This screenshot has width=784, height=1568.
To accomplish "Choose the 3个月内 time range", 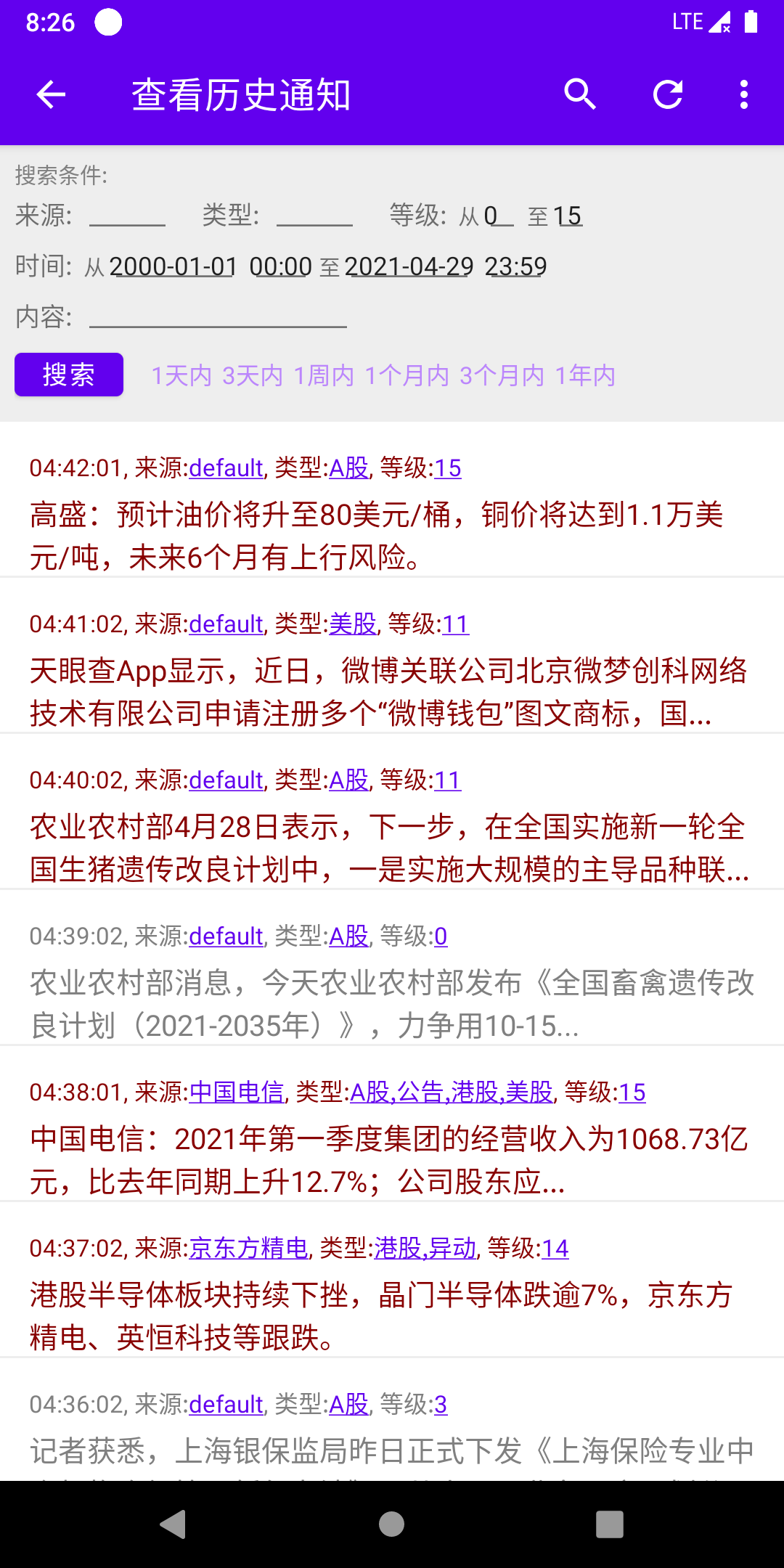I will [x=502, y=375].
